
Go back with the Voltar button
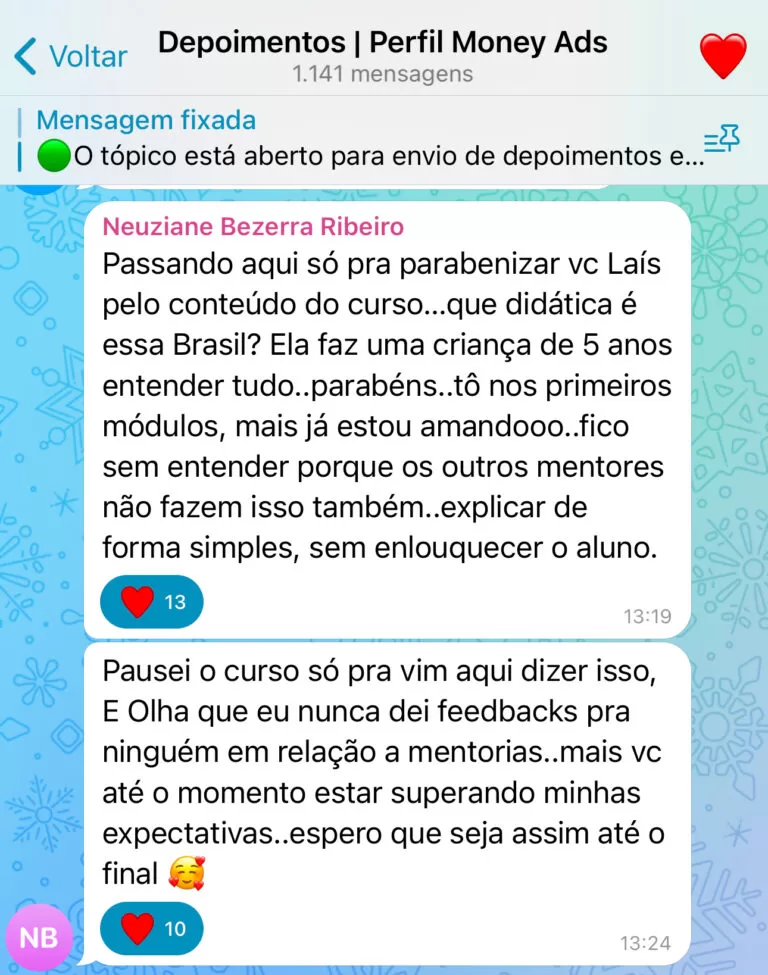tap(72, 56)
